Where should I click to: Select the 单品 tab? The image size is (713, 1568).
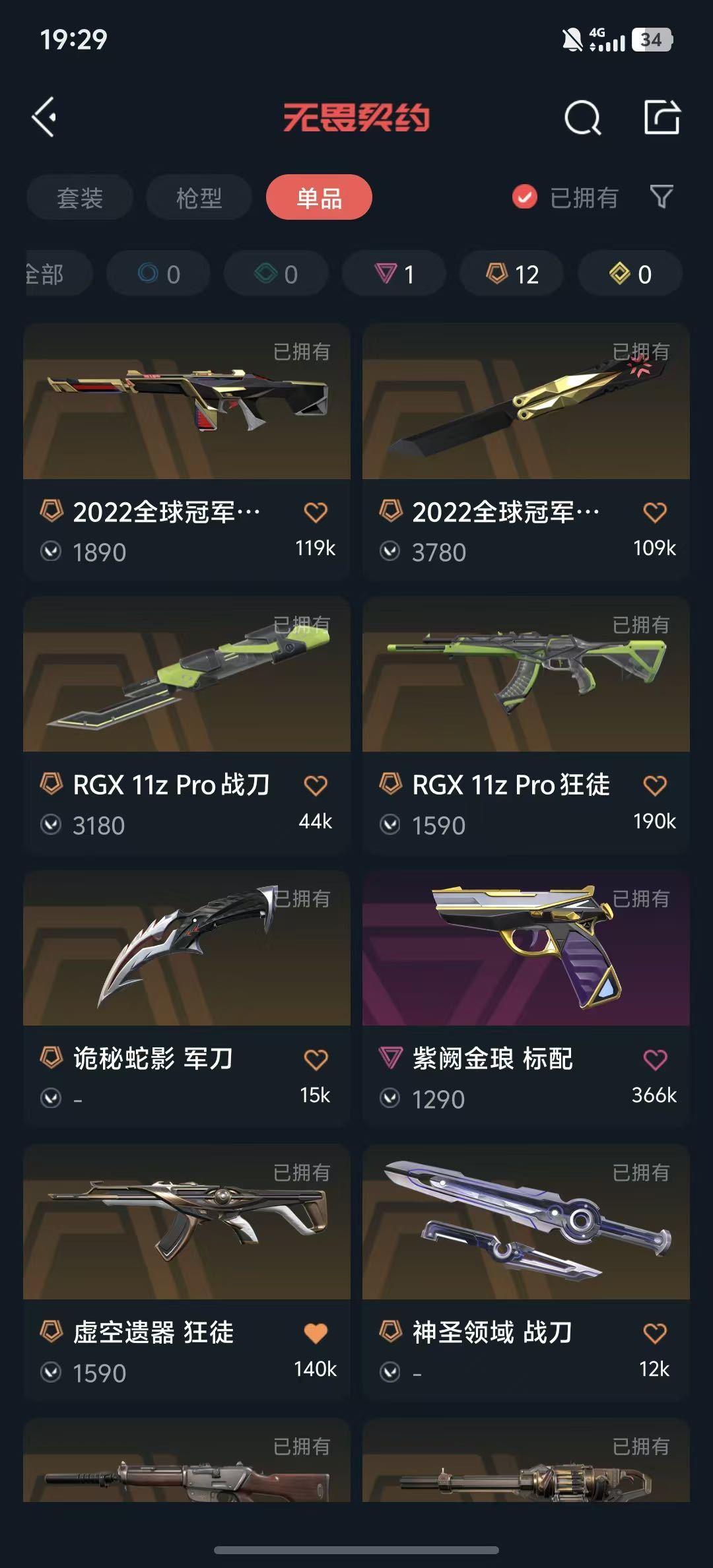pyautogui.click(x=319, y=197)
